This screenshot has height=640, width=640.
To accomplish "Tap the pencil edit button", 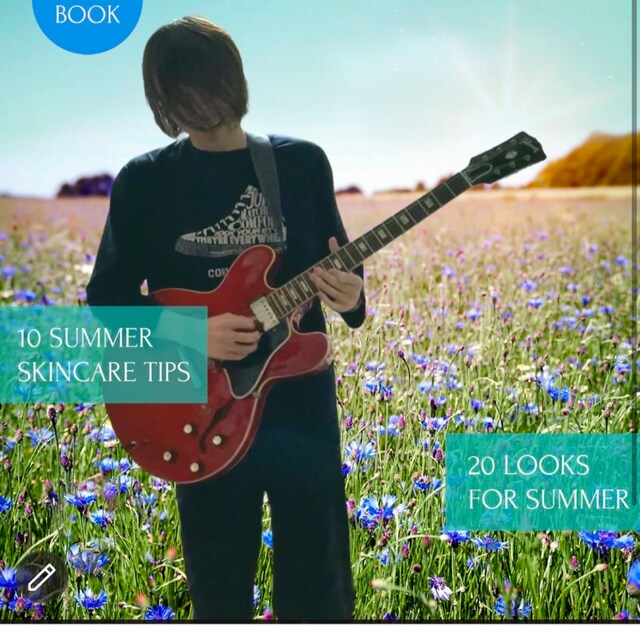I will click(41, 576).
